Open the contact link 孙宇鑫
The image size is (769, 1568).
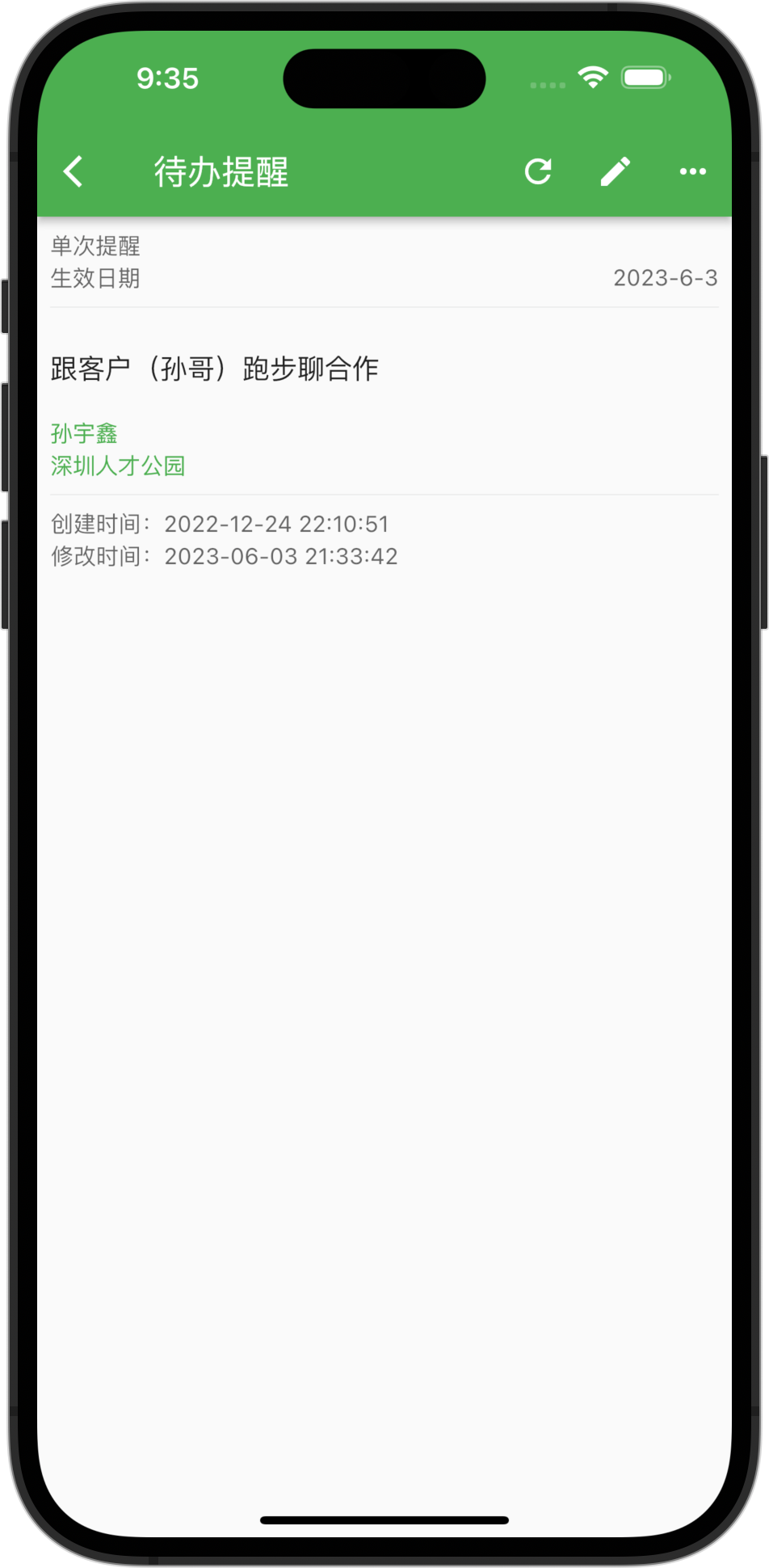click(x=84, y=434)
